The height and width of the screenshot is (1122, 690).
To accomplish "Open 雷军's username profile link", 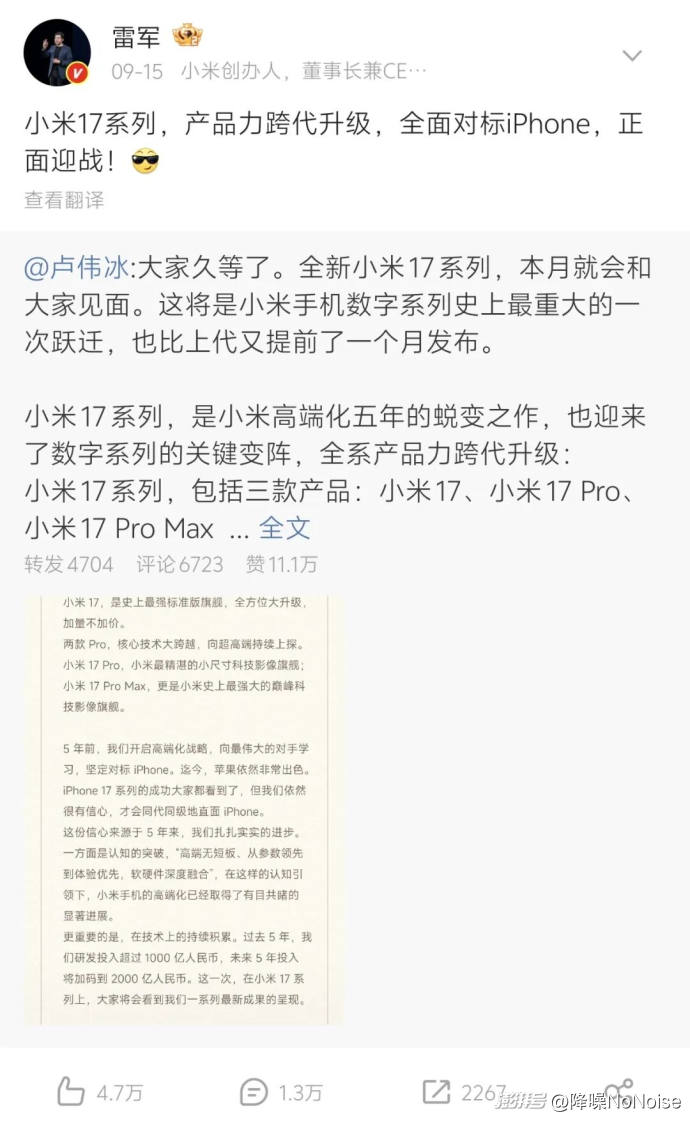I will click(137, 39).
